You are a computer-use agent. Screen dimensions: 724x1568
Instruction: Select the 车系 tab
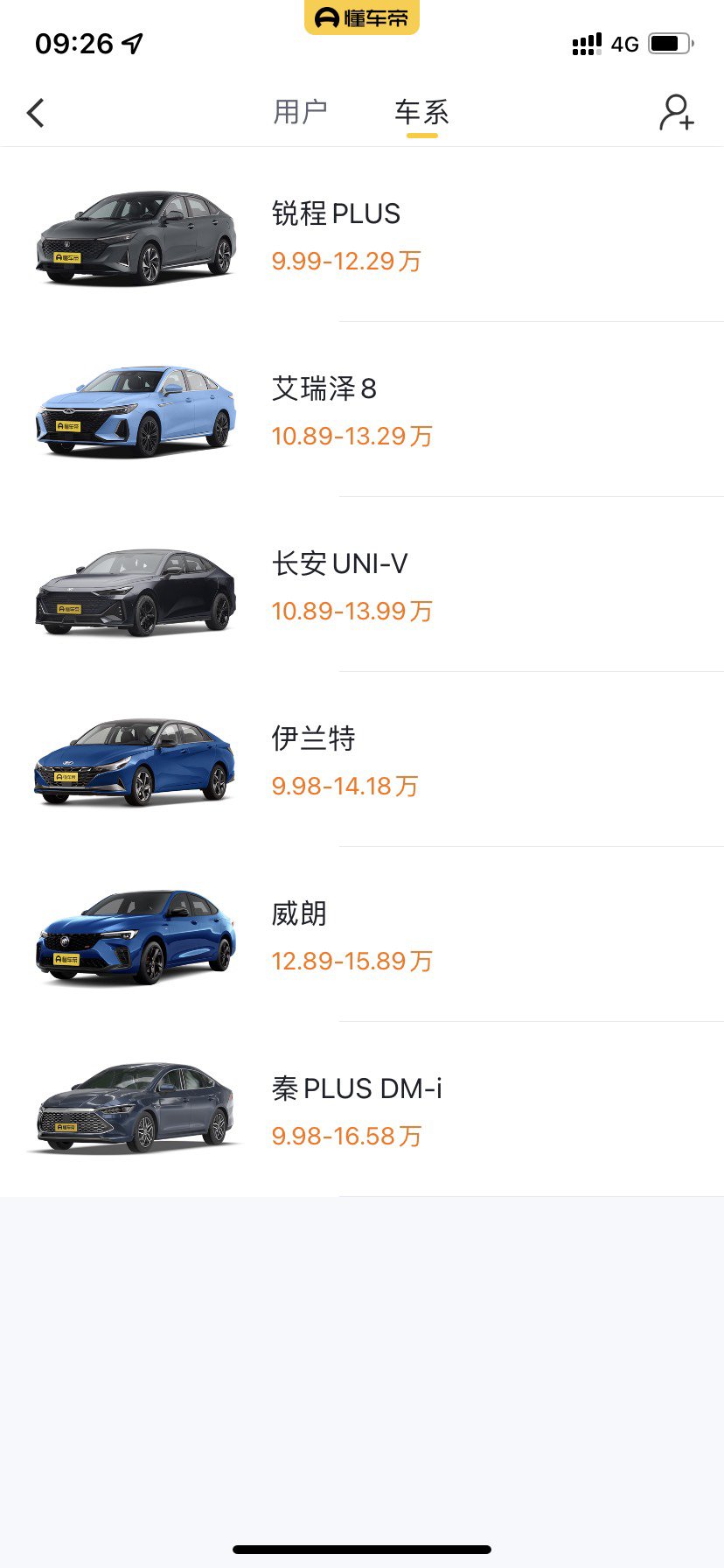(x=421, y=112)
